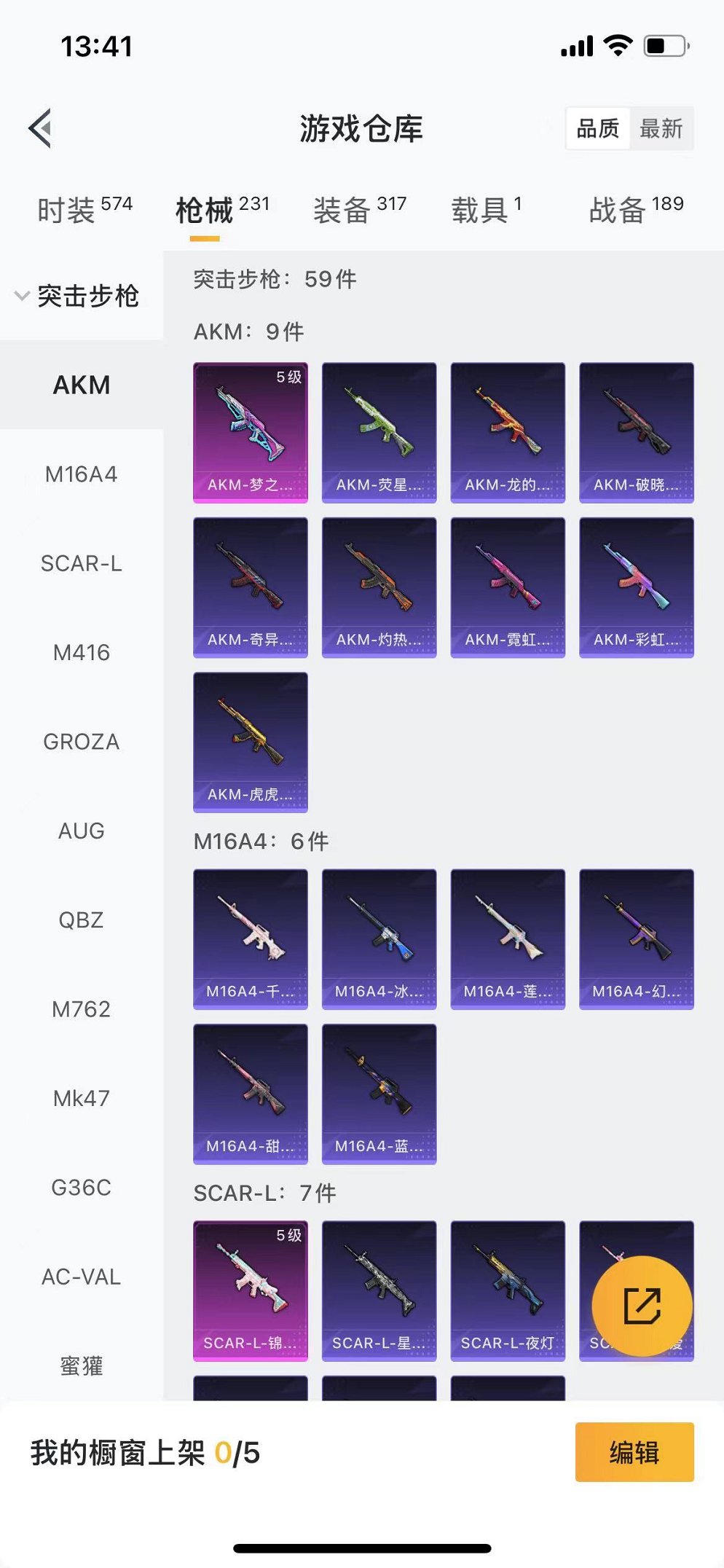Select GROZA in the side list
The width and height of the screenshot is (724, 1568).
pyautogui.click(x=81, y=742)
